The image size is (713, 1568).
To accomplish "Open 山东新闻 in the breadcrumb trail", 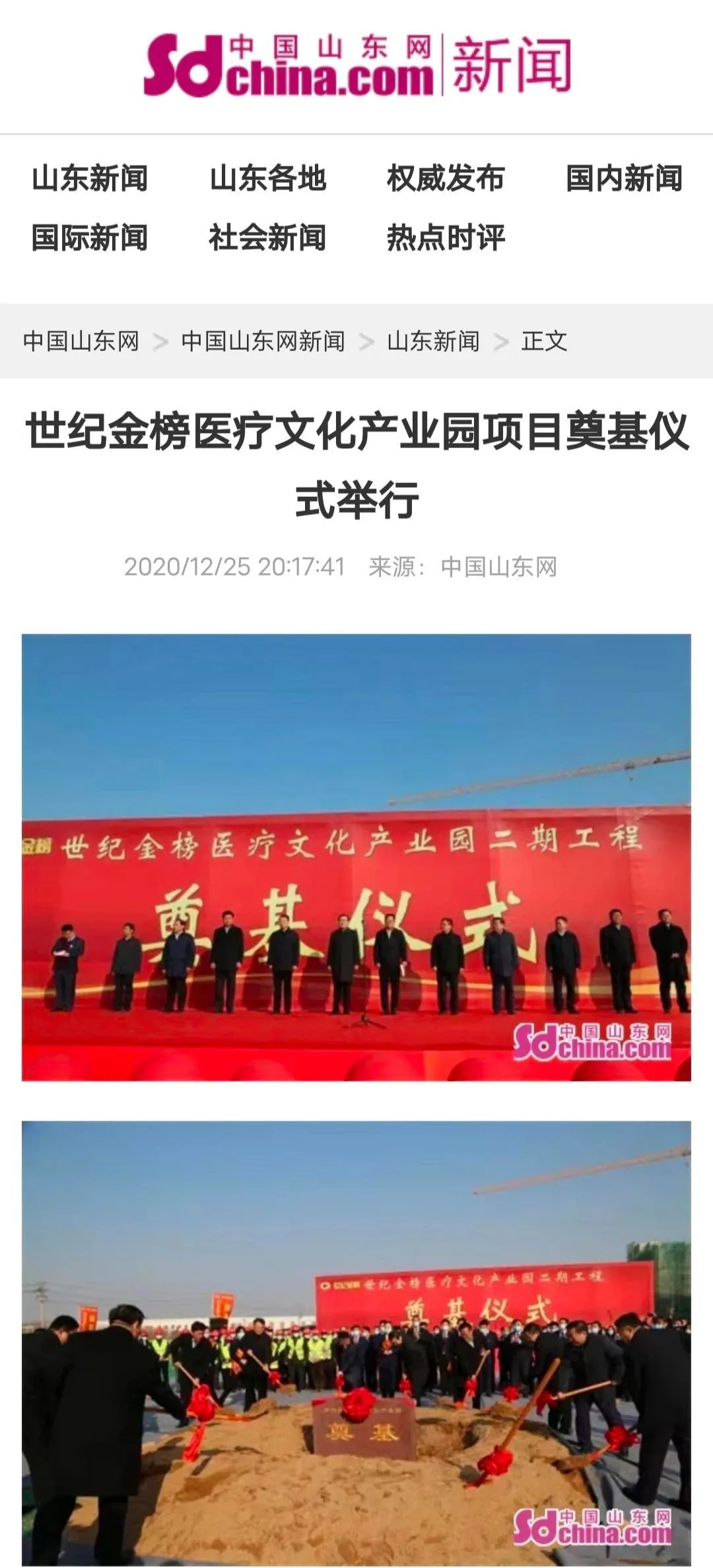I will (x=433, y=341).
